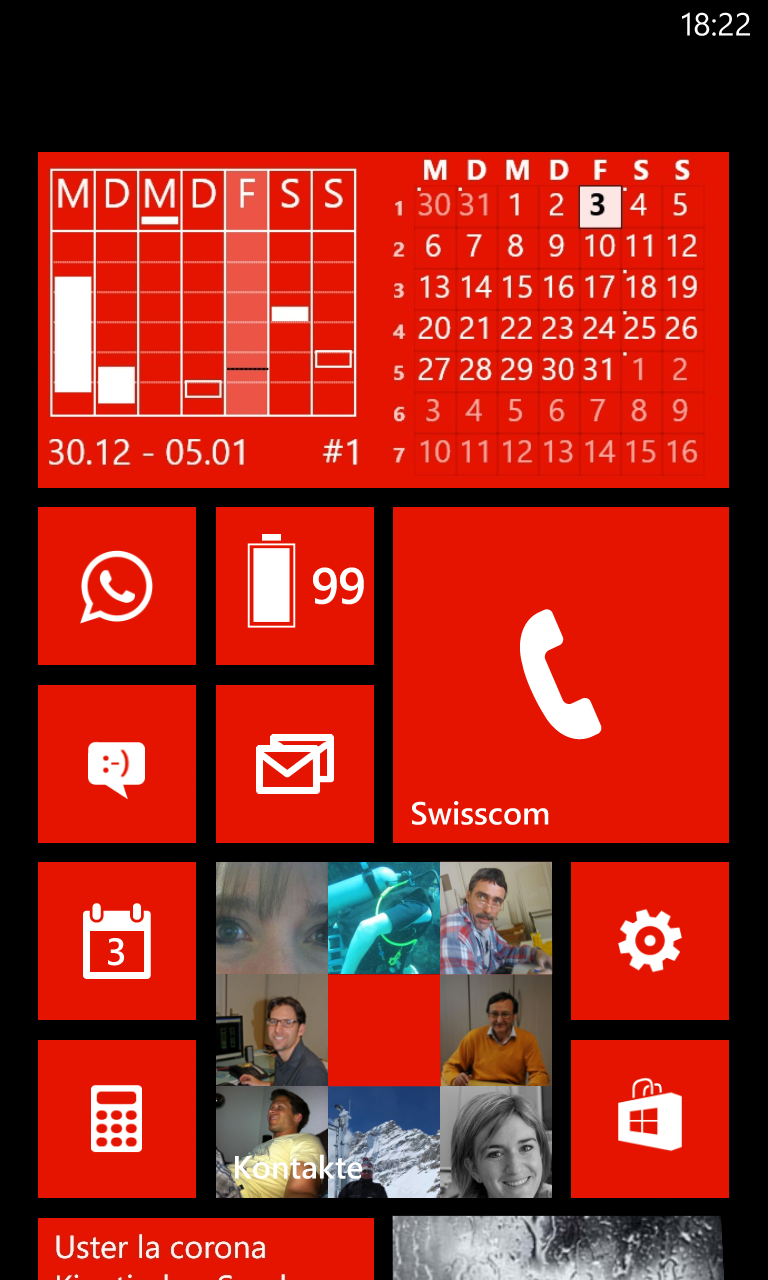This screenshot has height=1280, width=768.
Task: Launch the calculator tile
Action: point(117,1119)
